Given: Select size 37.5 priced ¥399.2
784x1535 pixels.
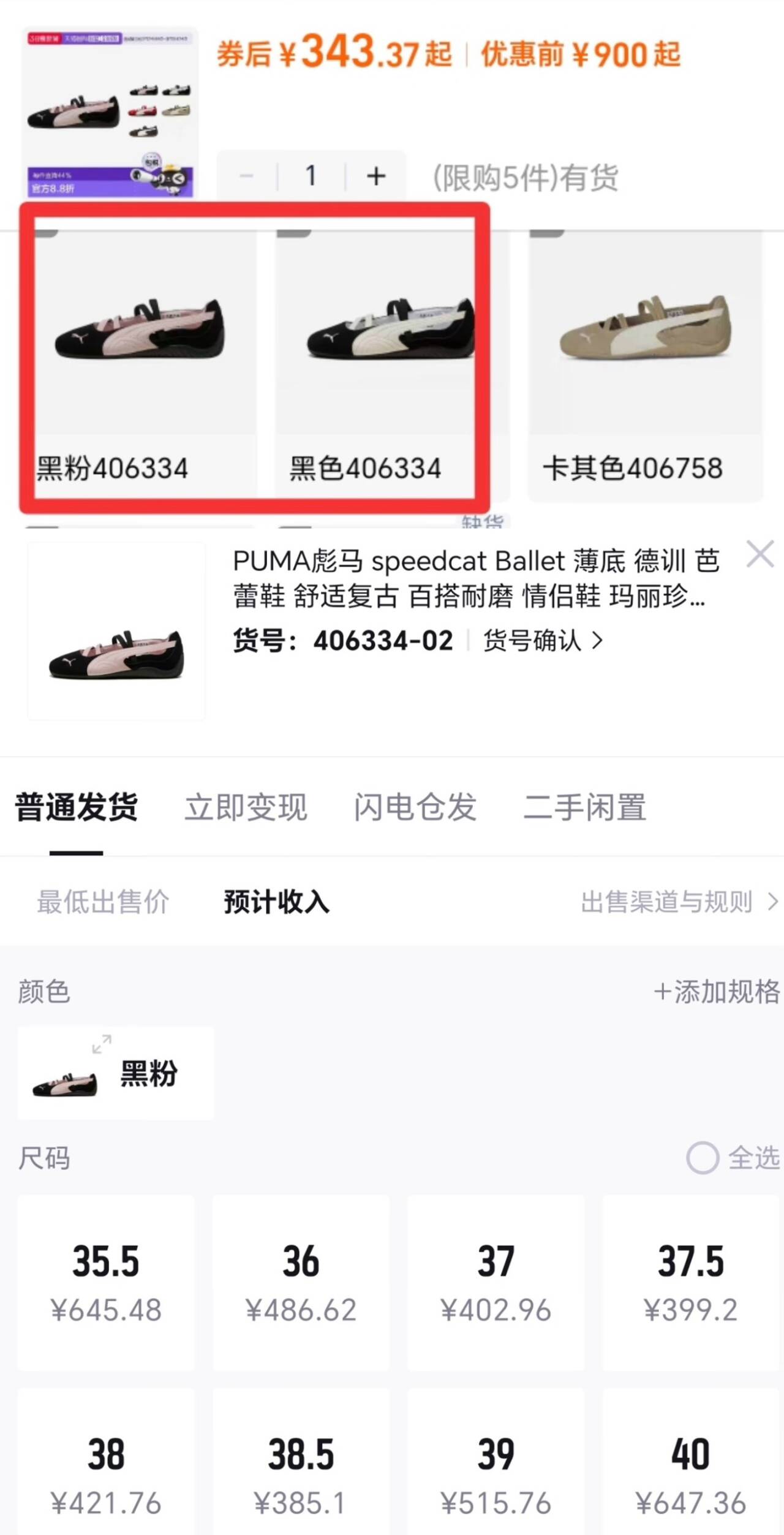Looking at the screenshot, I should click(x=691, y=1280).
